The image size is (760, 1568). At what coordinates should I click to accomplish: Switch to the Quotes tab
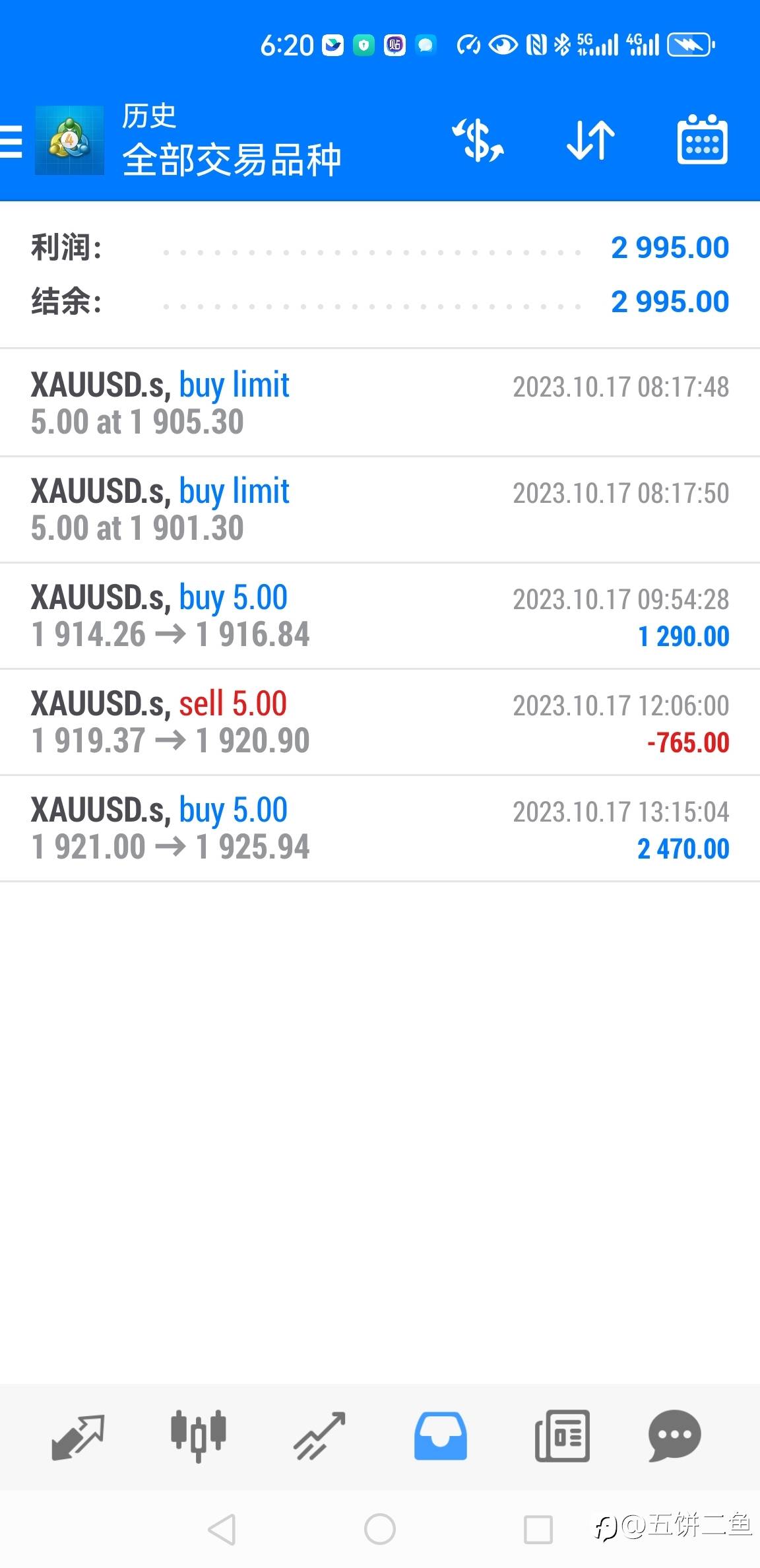[x=78, y=1437]
